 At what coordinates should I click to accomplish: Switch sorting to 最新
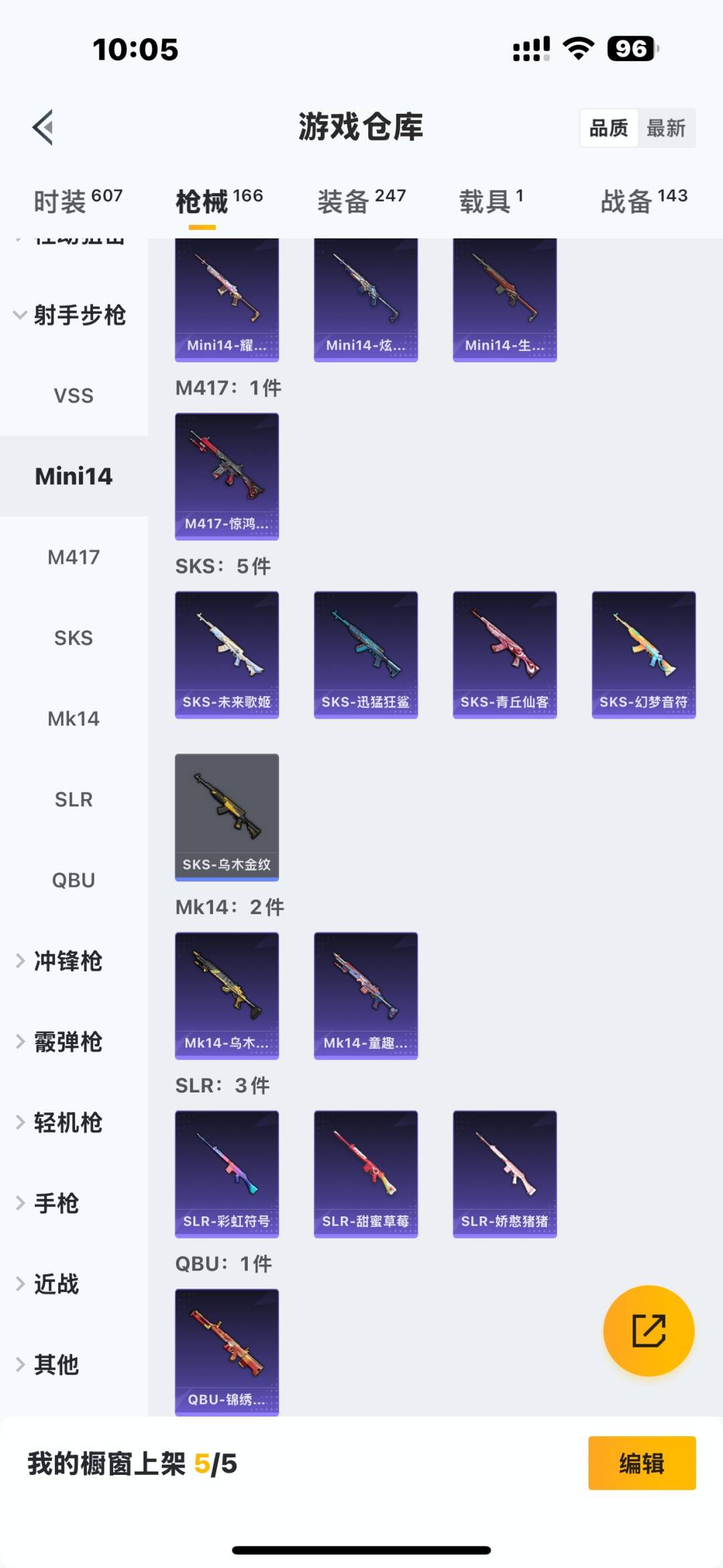pos(665,128)
